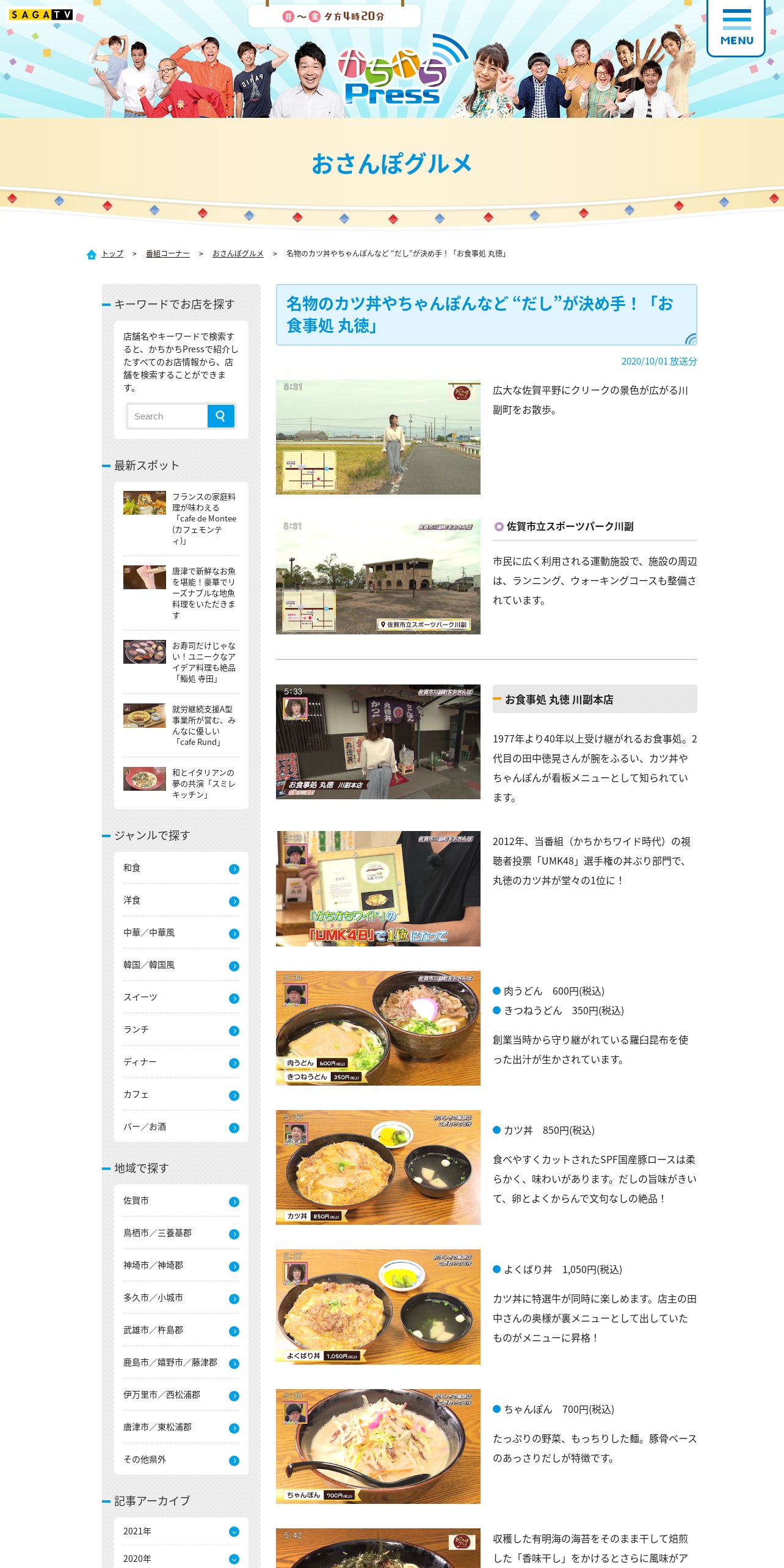Open the MENU hamburger button
Screen dimensions: 784x1568
736,27
